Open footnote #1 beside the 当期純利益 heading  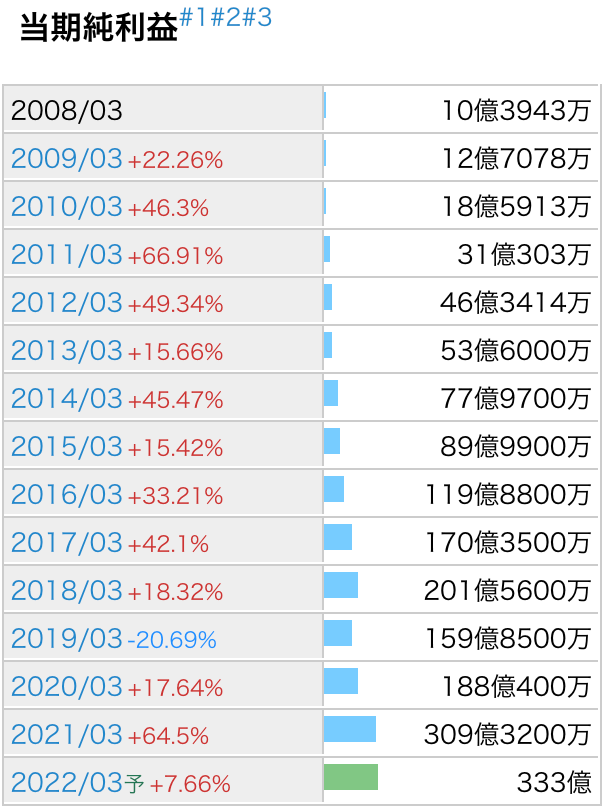coord(195,18)
